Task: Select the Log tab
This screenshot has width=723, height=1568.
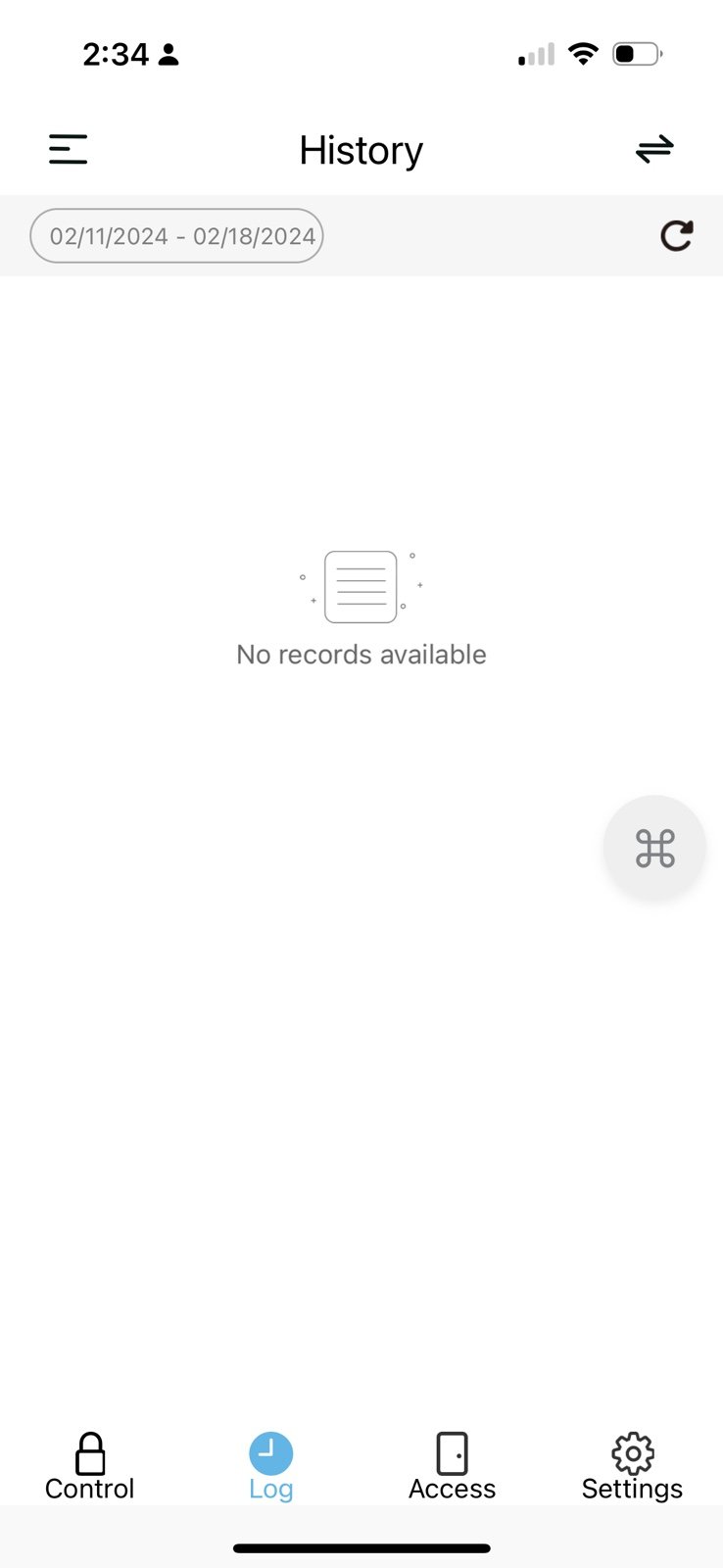Action: tap(271, 1467)
